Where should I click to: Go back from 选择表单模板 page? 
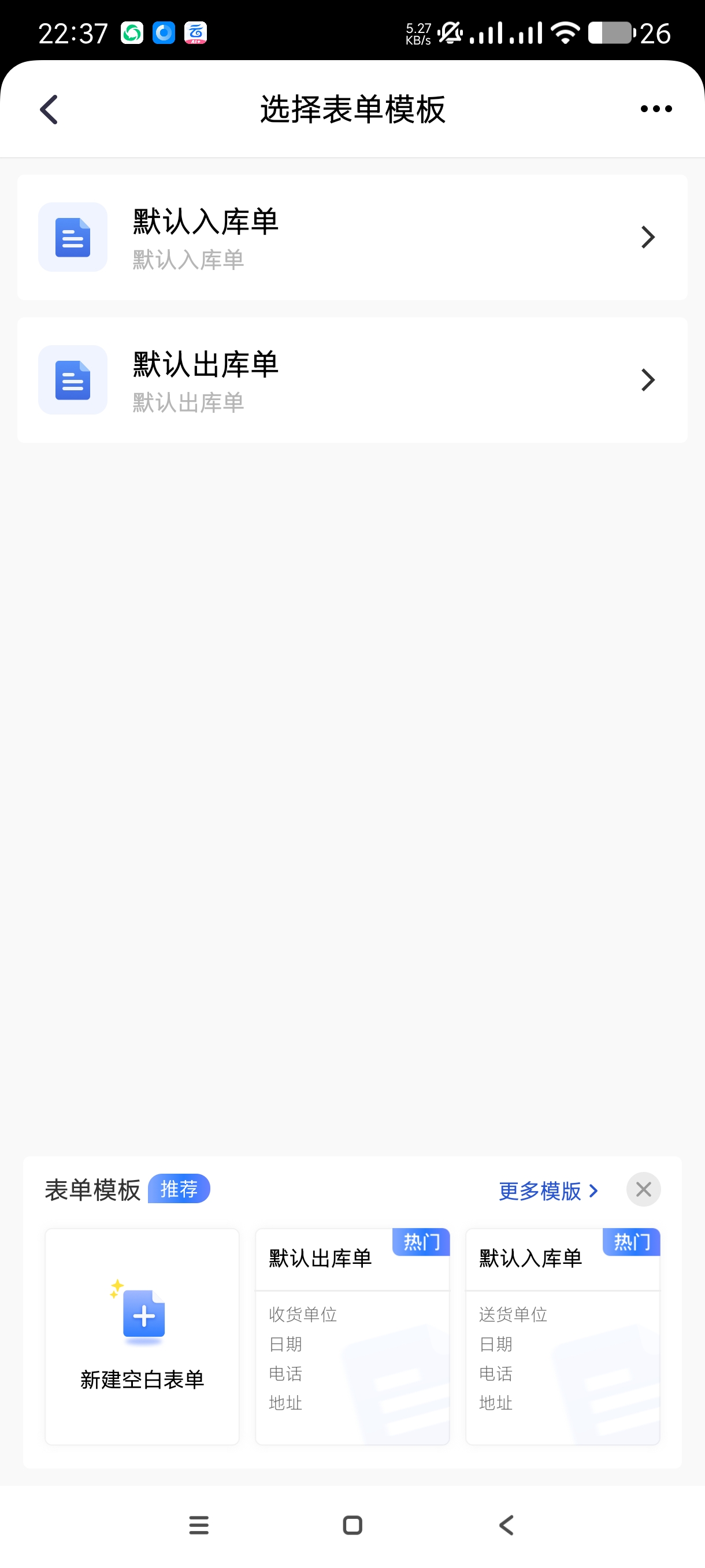[x=49, y=110]
